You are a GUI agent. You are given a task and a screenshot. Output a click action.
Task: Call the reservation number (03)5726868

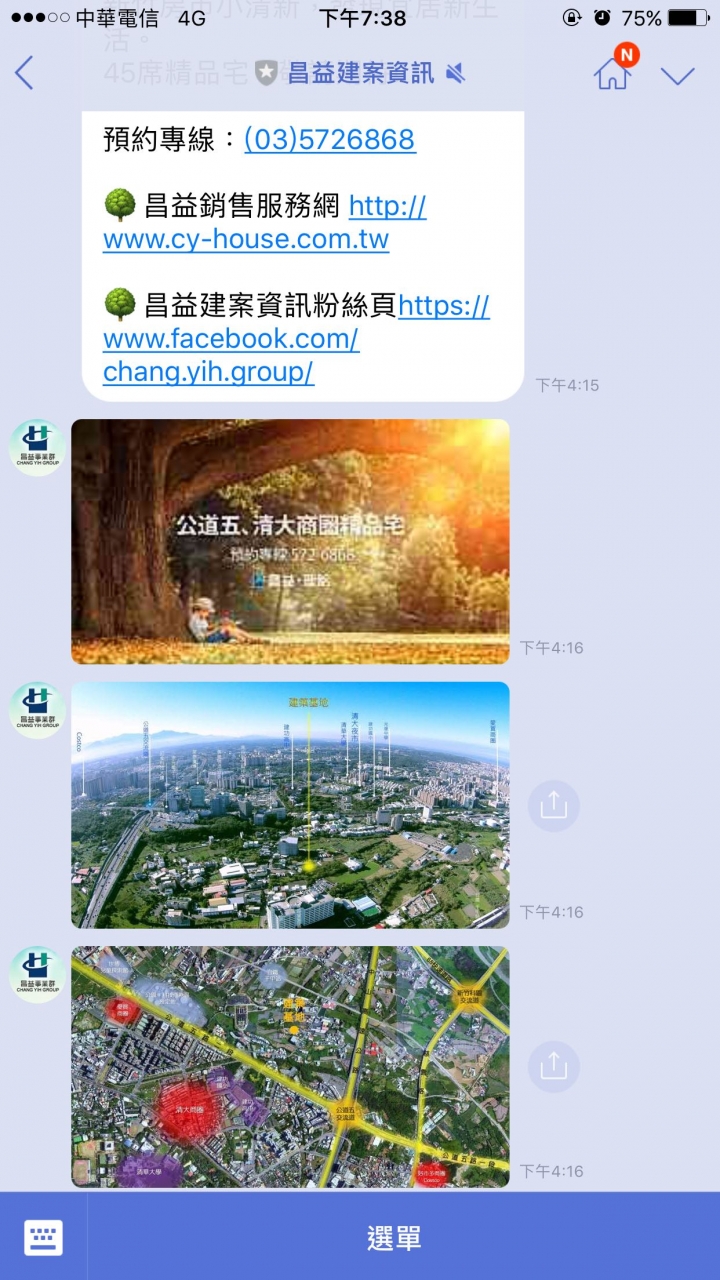click(329, 139)
